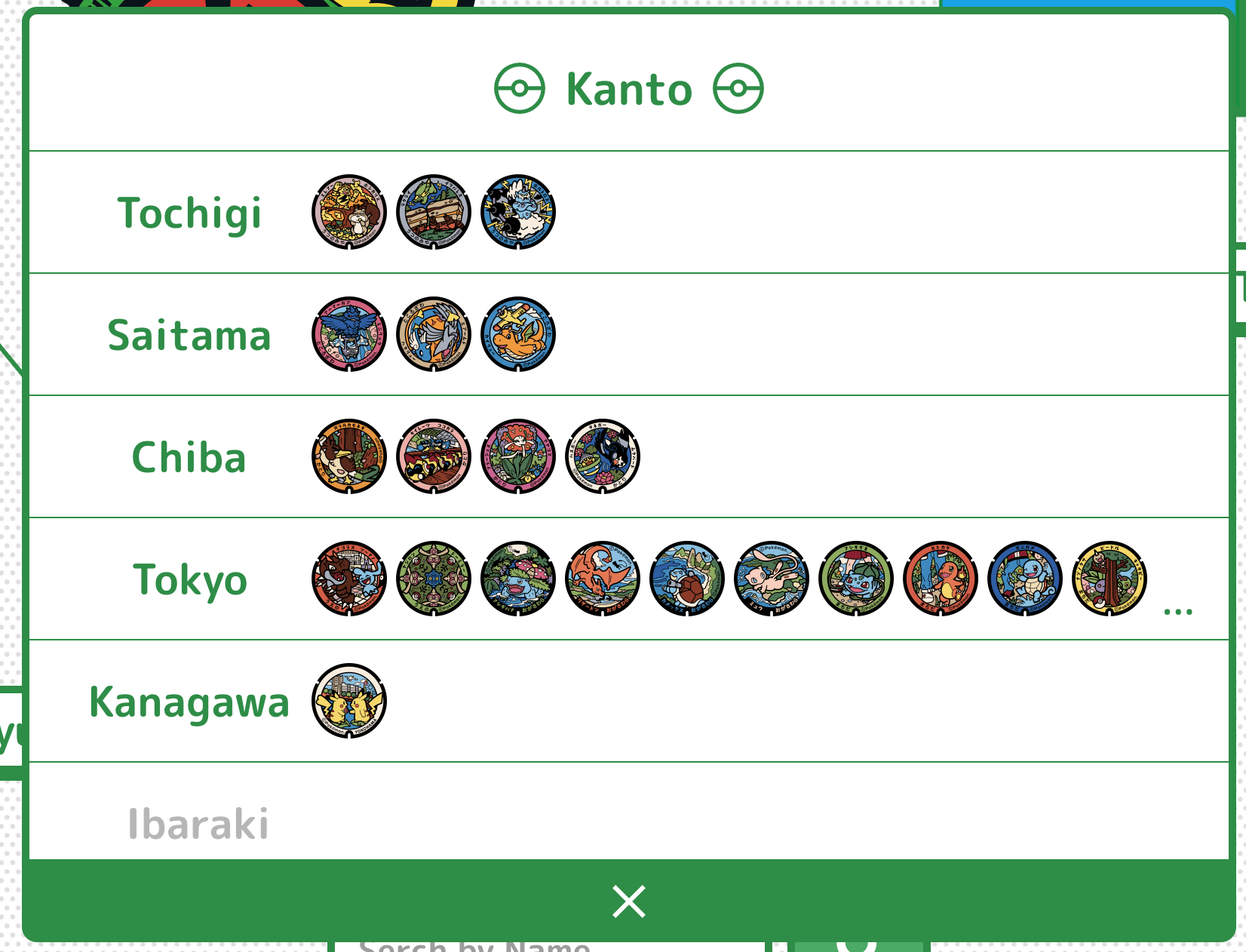The width and height of the screenshot is (1246, 952).
Task: View the Dragonite manhole cover in Saitama
Action: click(x=518, y=334)
